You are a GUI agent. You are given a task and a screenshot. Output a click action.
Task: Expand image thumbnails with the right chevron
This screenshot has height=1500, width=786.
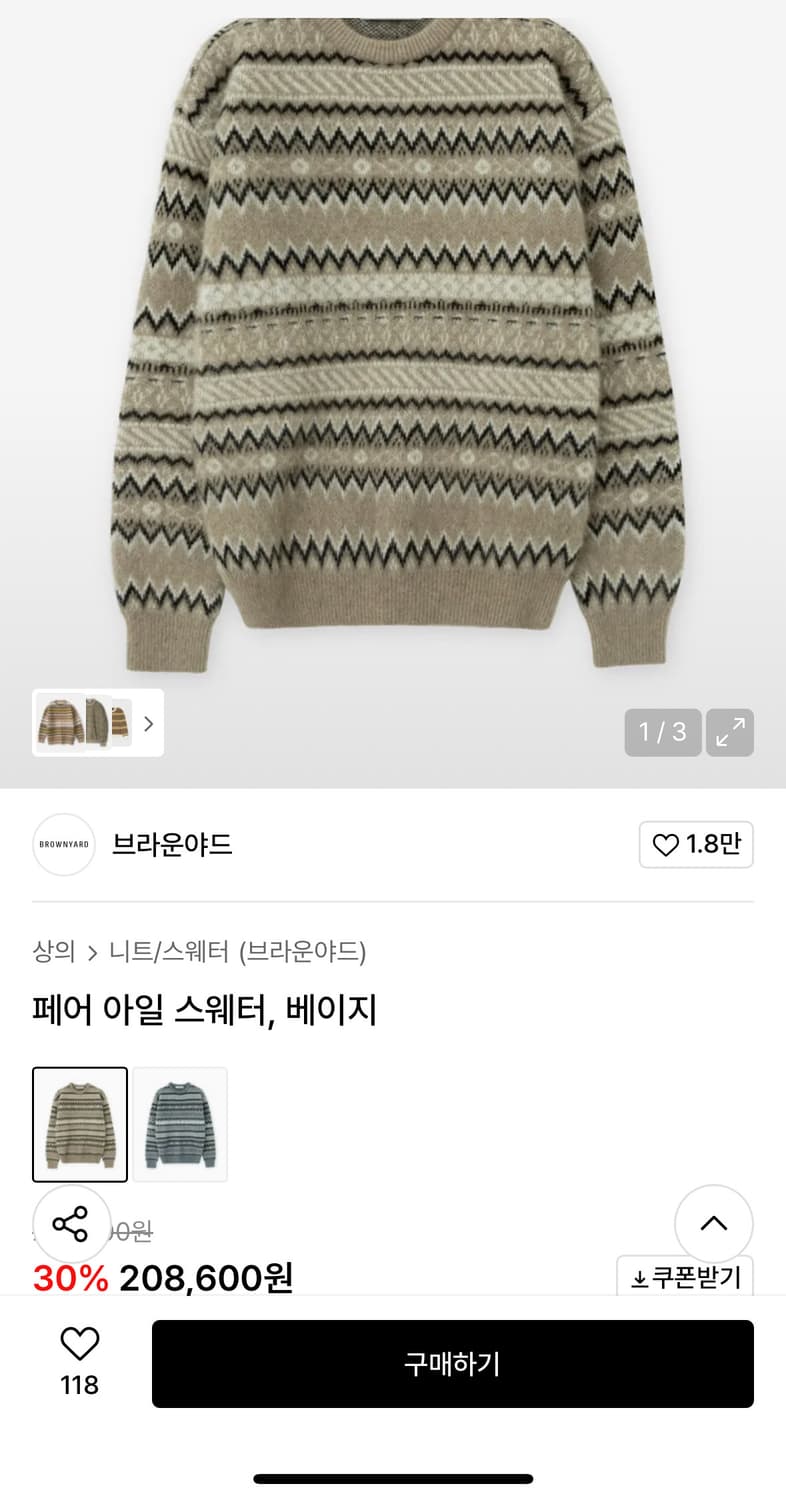[x=148, y=723]
